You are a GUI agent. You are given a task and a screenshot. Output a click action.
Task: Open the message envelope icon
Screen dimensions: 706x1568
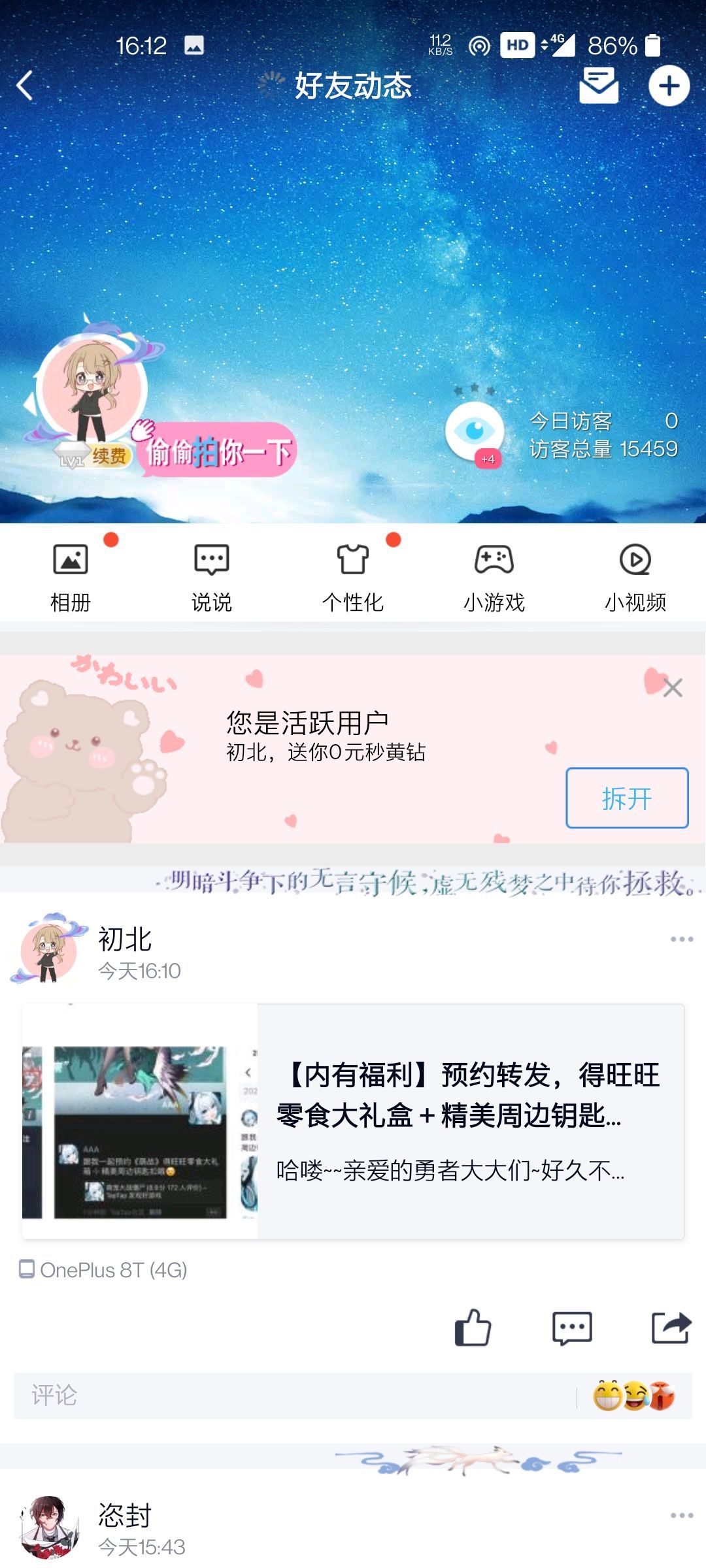599,87
